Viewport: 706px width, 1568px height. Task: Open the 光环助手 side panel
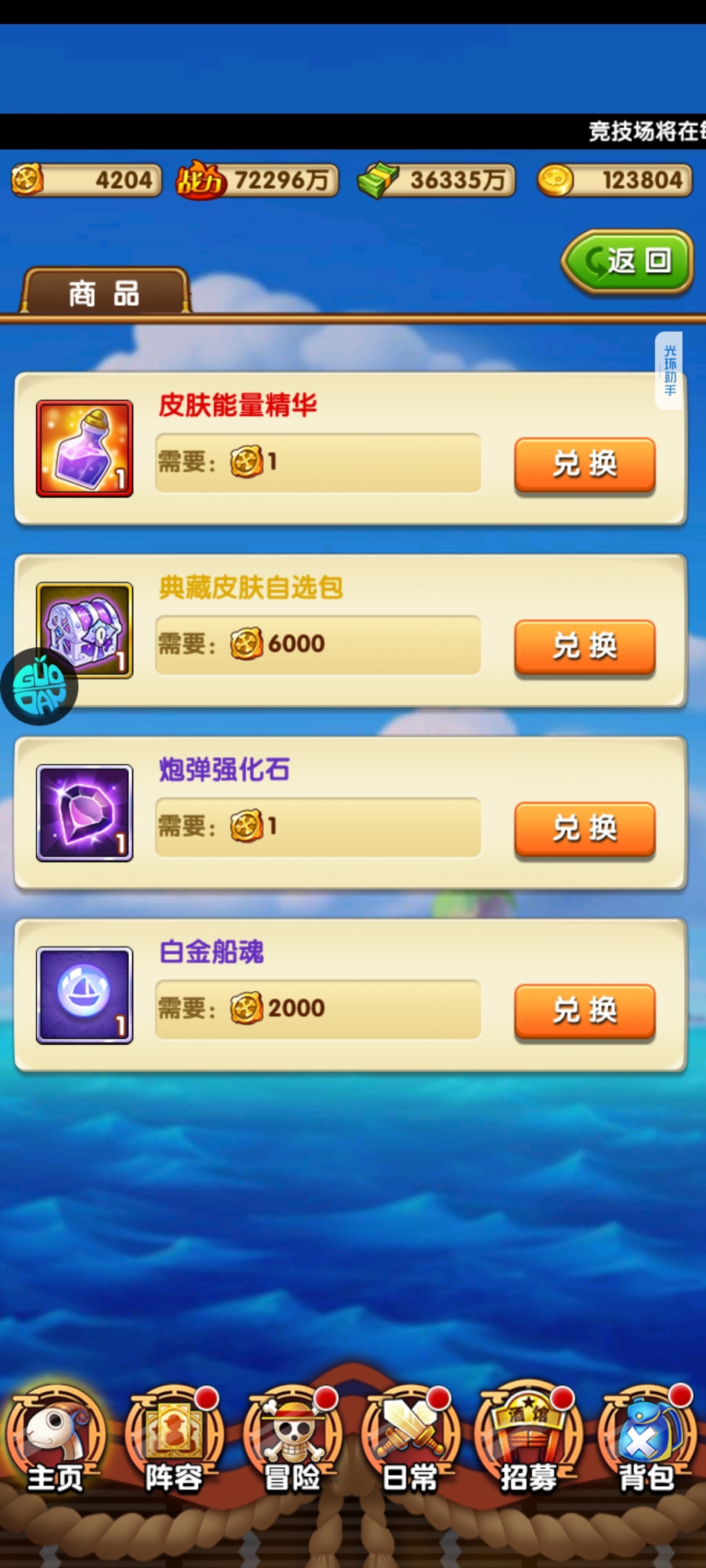(x=669, y=370)
